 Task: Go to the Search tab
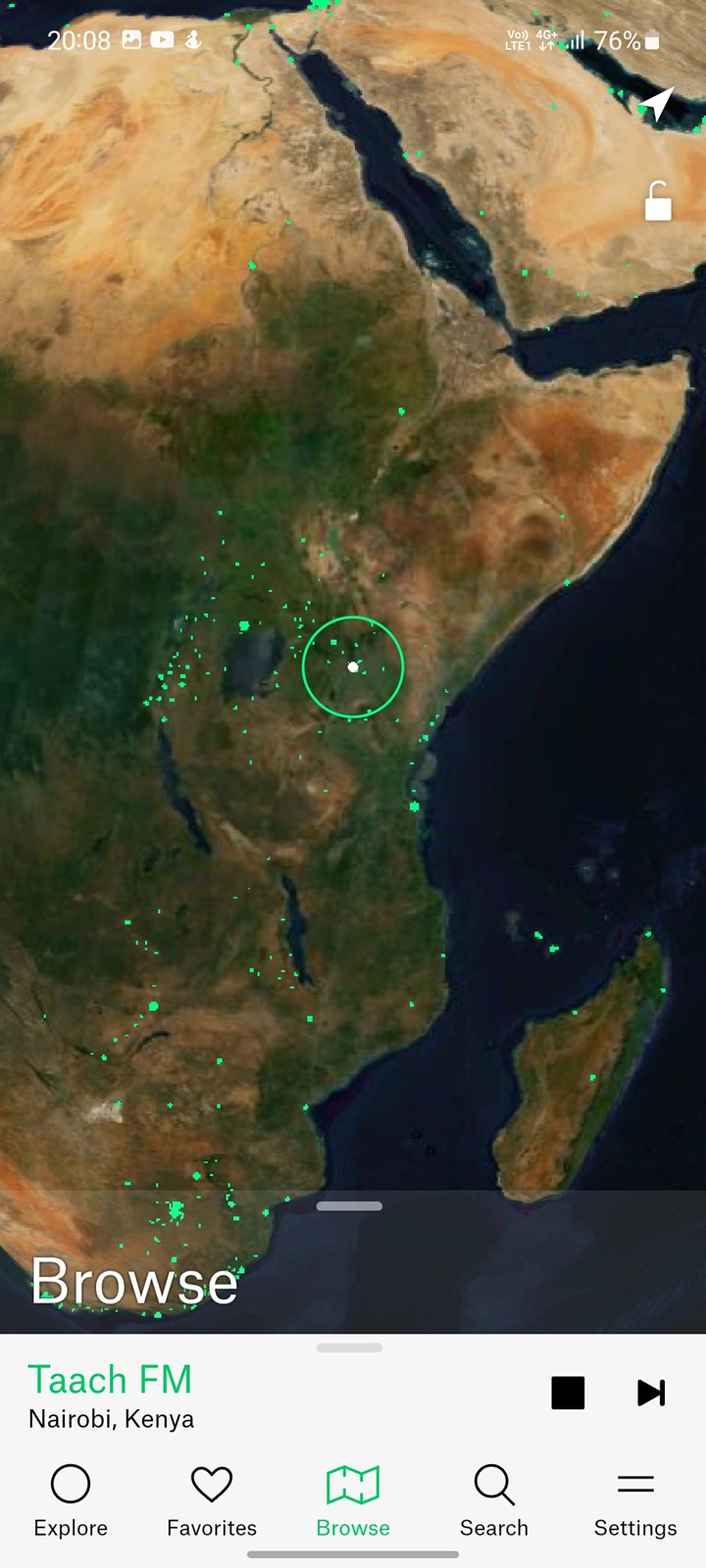(494, 1500)
